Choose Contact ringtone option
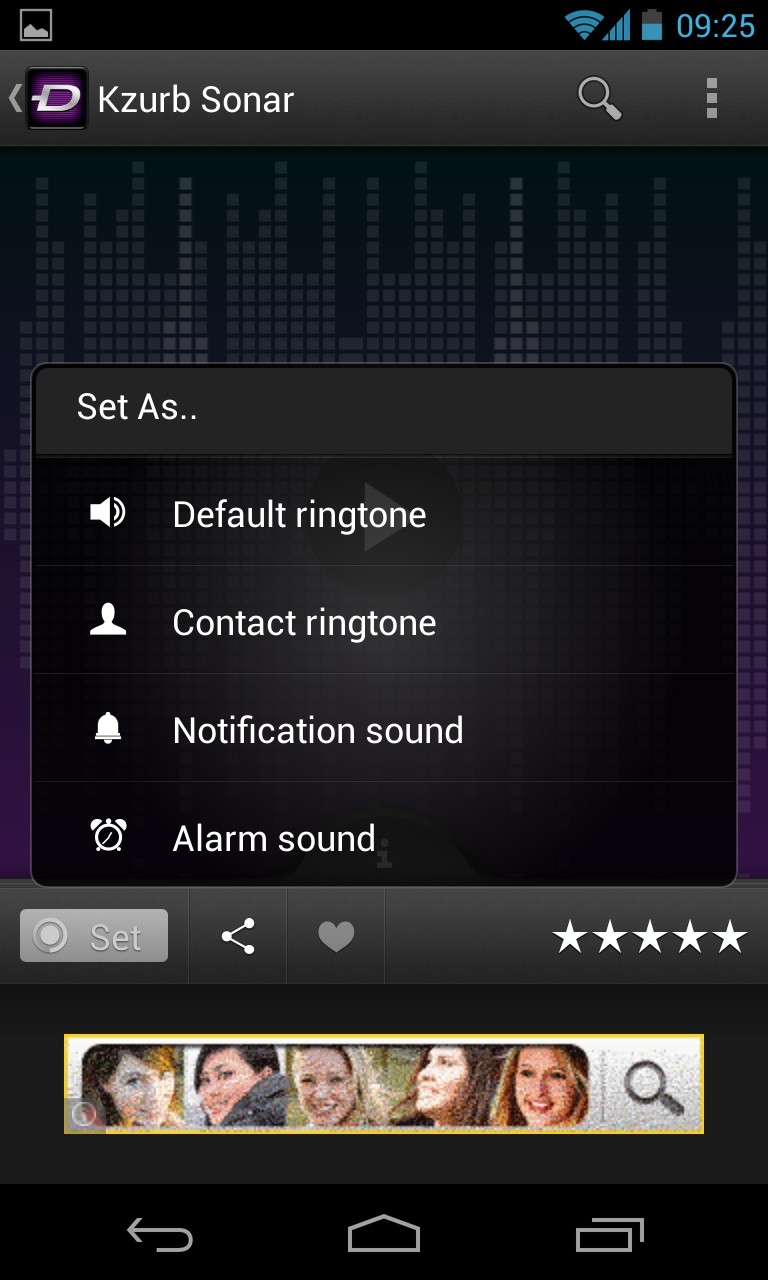 click(384, 622)
